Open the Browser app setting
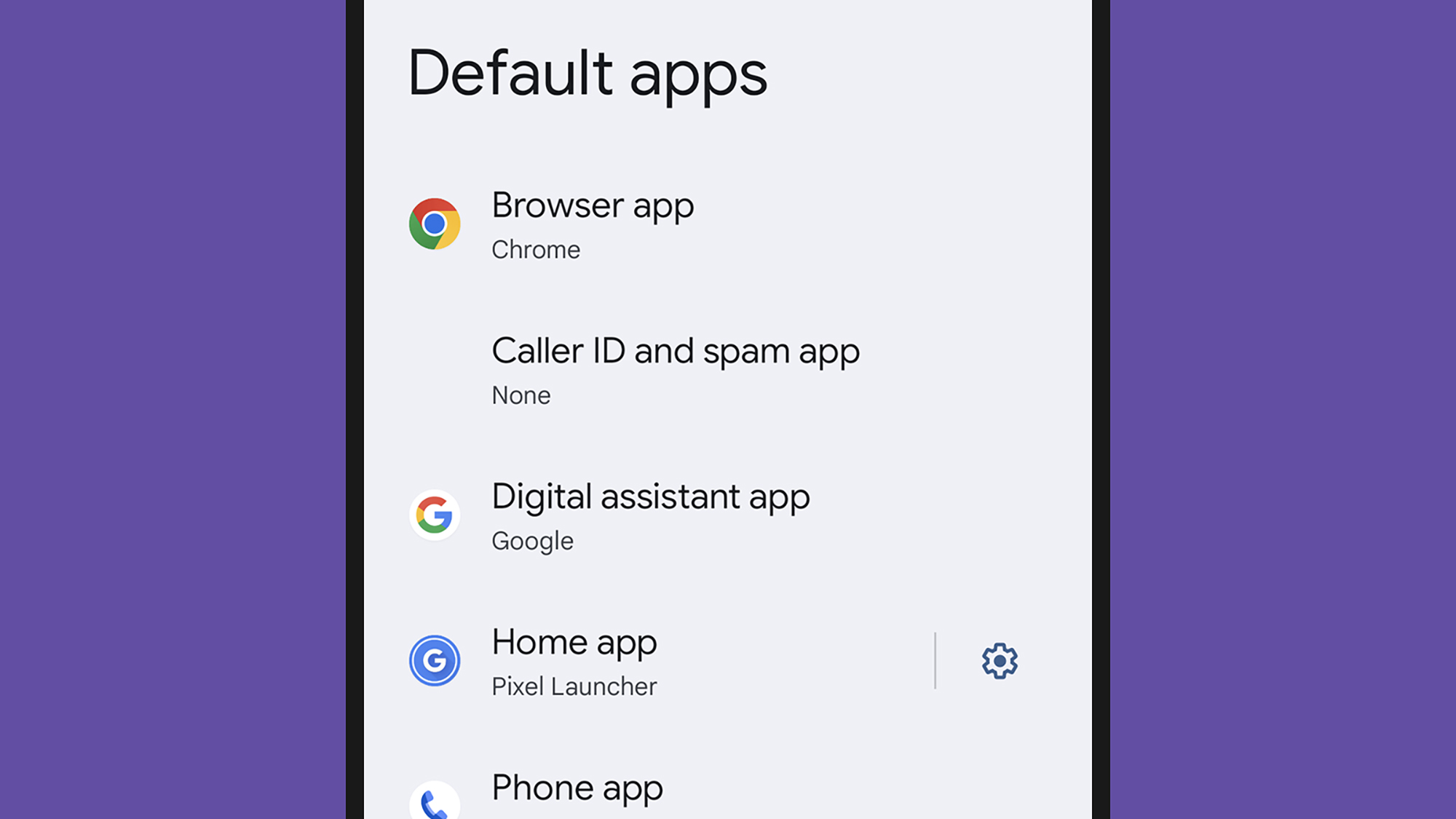 pos(593,224)
